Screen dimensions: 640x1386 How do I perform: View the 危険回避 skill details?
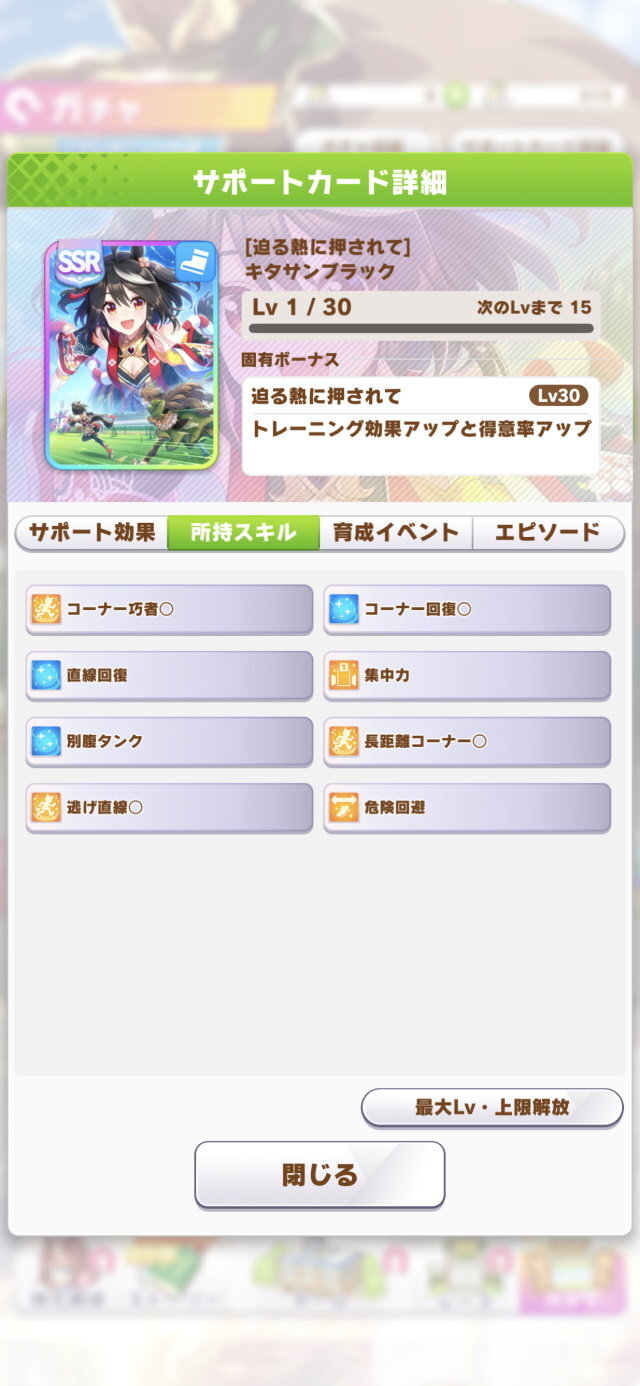coord(467,807)
